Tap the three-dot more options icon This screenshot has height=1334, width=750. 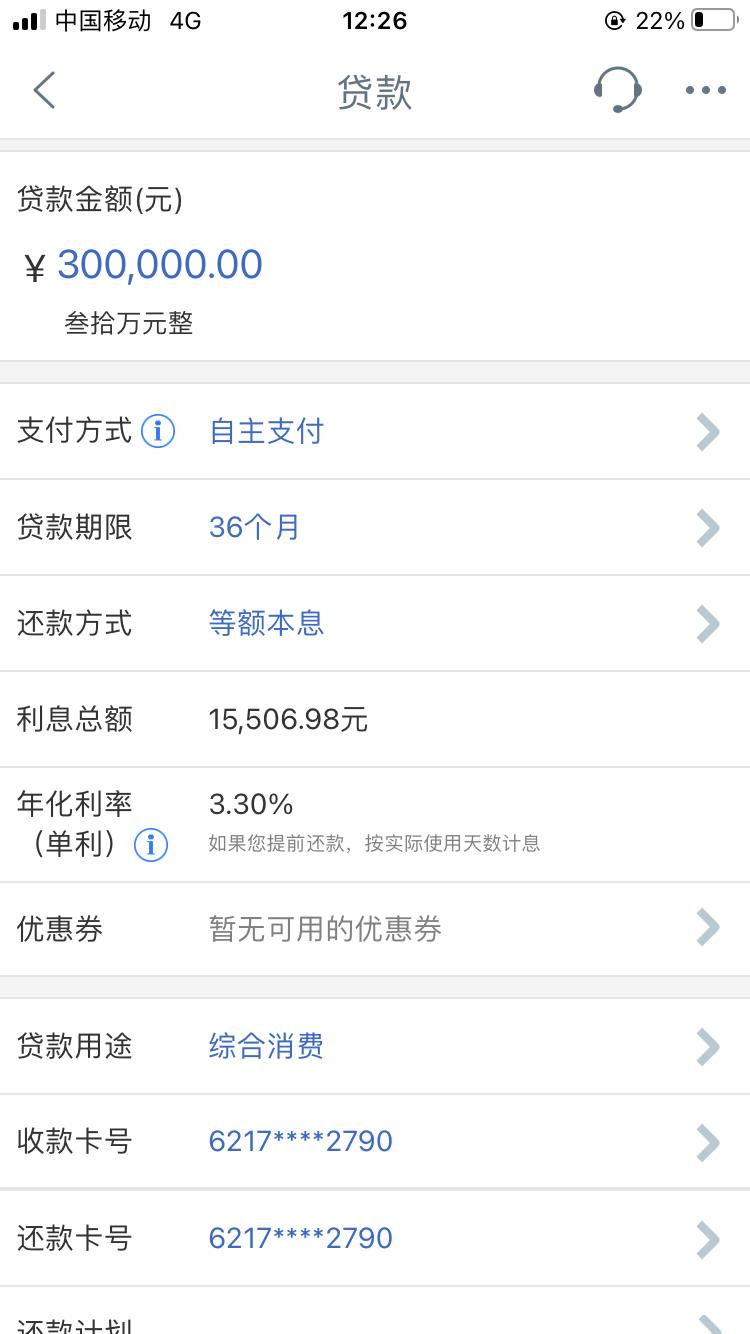pyautogui.click(x=706, y=89)
